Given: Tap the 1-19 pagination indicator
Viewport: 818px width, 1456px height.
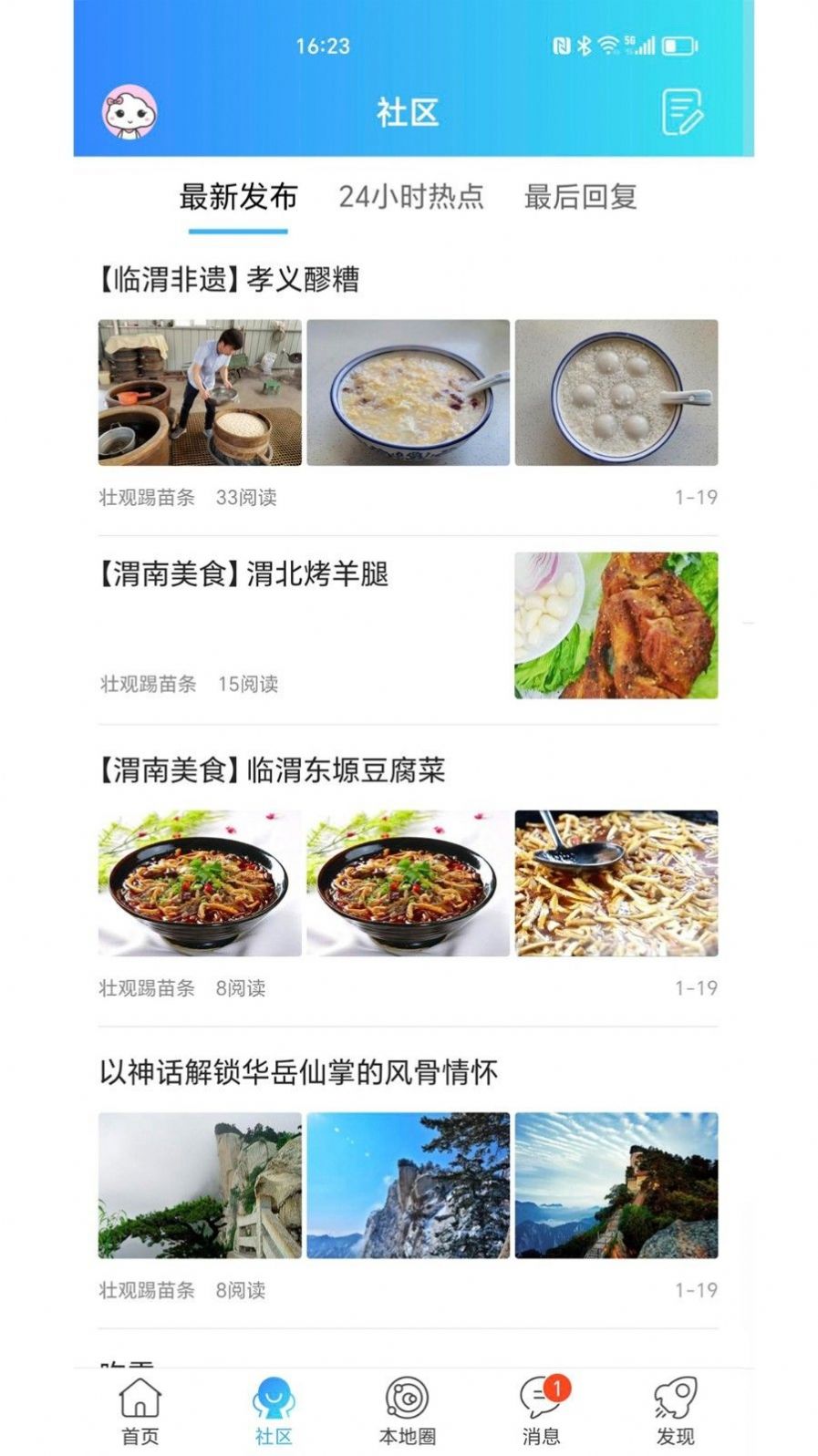Looking at the screenshot, I should [x=697, y=498].
